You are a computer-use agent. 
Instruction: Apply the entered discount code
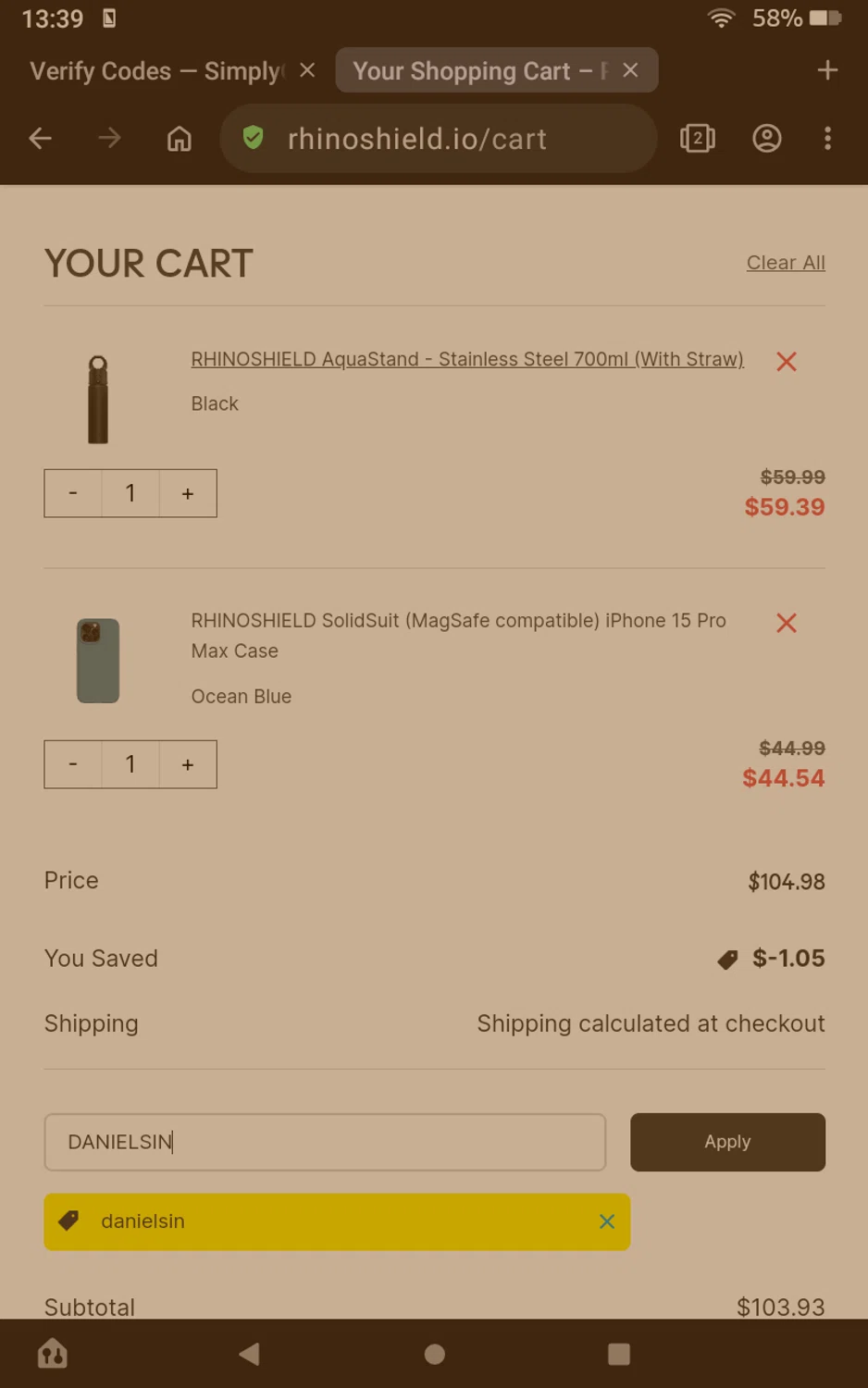point(727,1142)
